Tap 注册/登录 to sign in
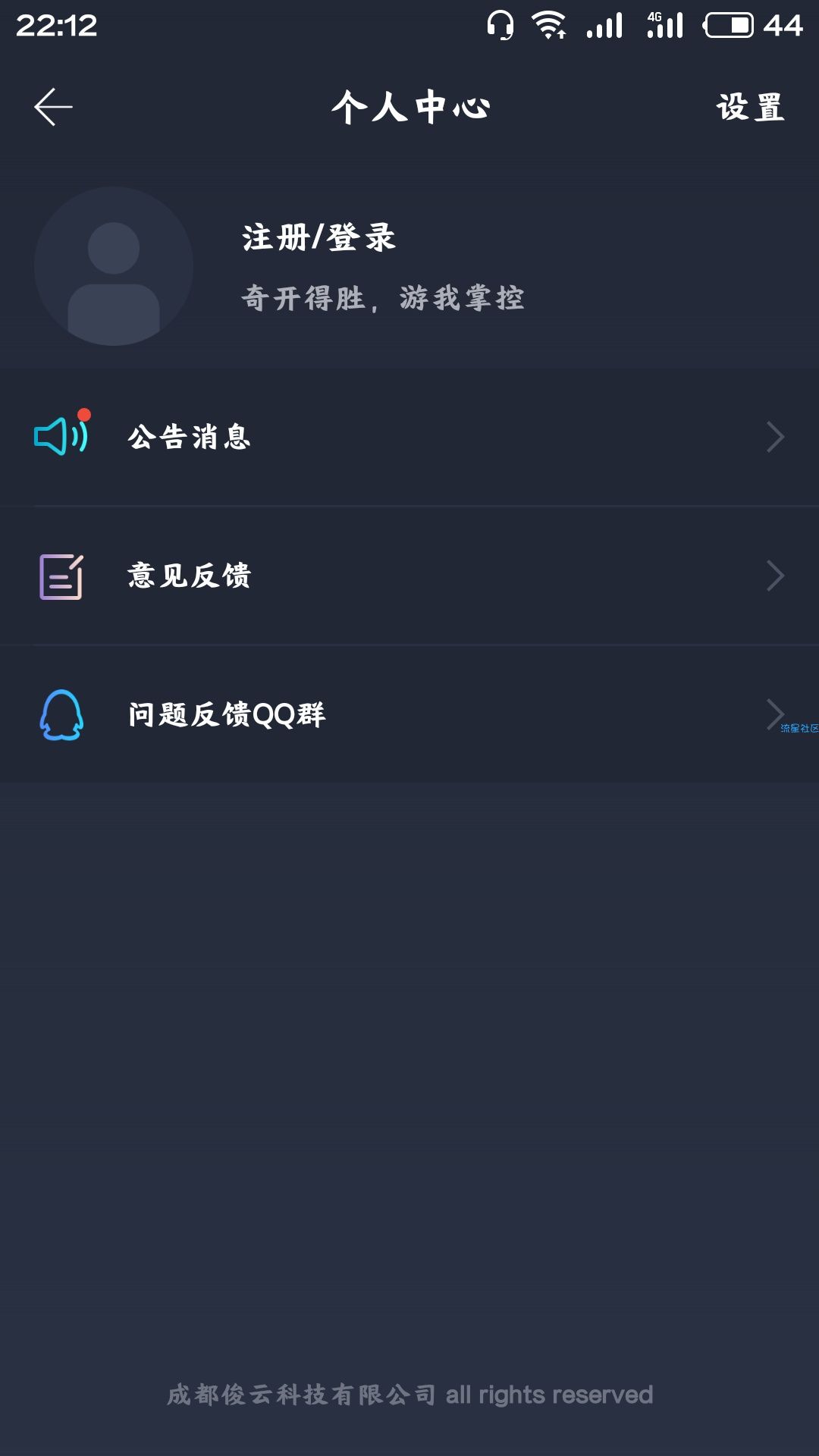The image size is (819, 1456). pos(318,237)
